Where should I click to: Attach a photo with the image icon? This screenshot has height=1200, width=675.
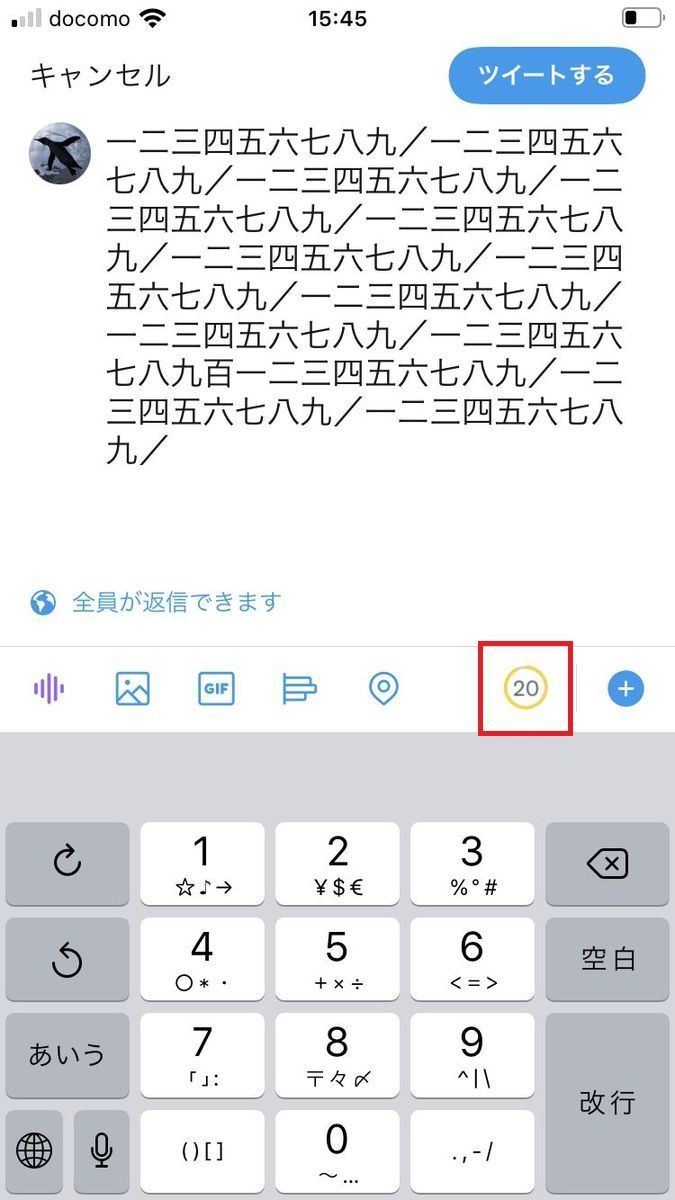click(133, 688)
